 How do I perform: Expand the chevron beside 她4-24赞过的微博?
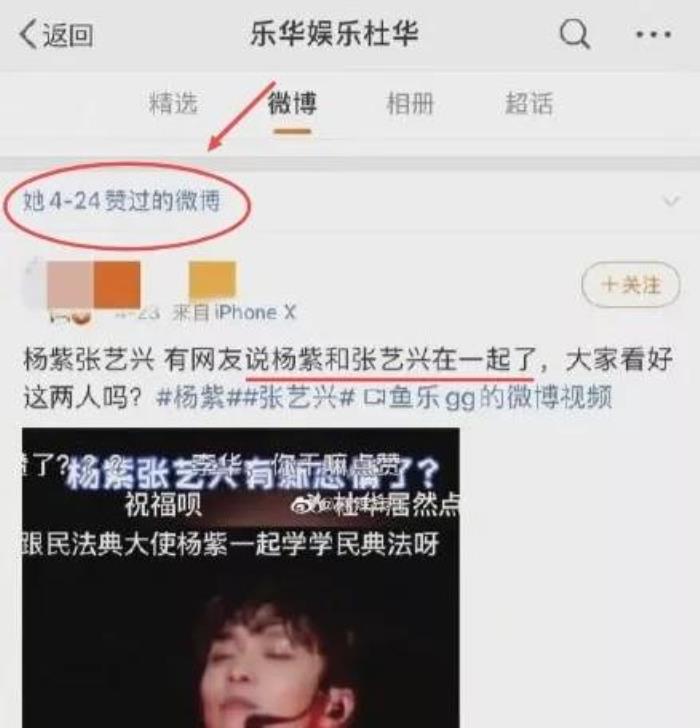tap(671, 203)
